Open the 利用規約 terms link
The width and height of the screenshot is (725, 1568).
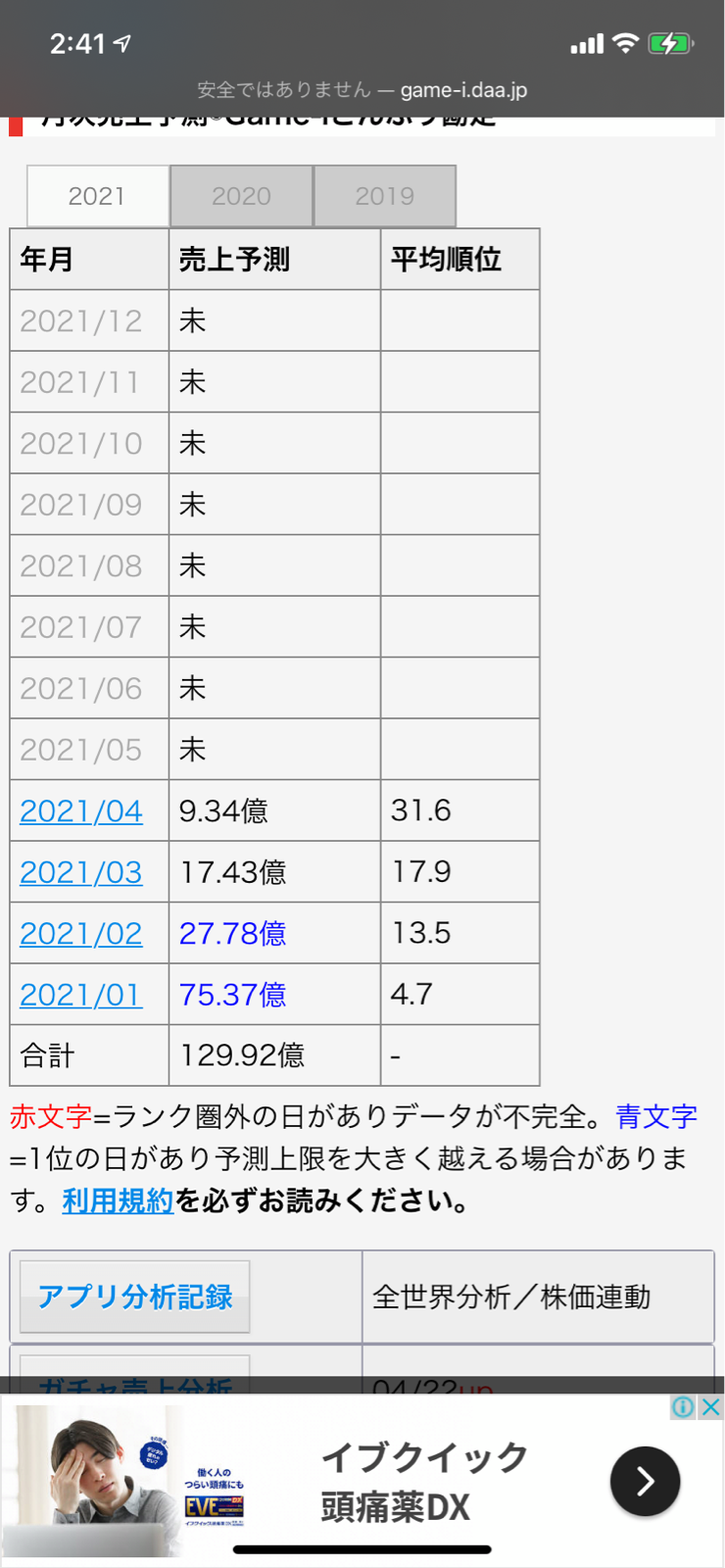pos(118,1200)
